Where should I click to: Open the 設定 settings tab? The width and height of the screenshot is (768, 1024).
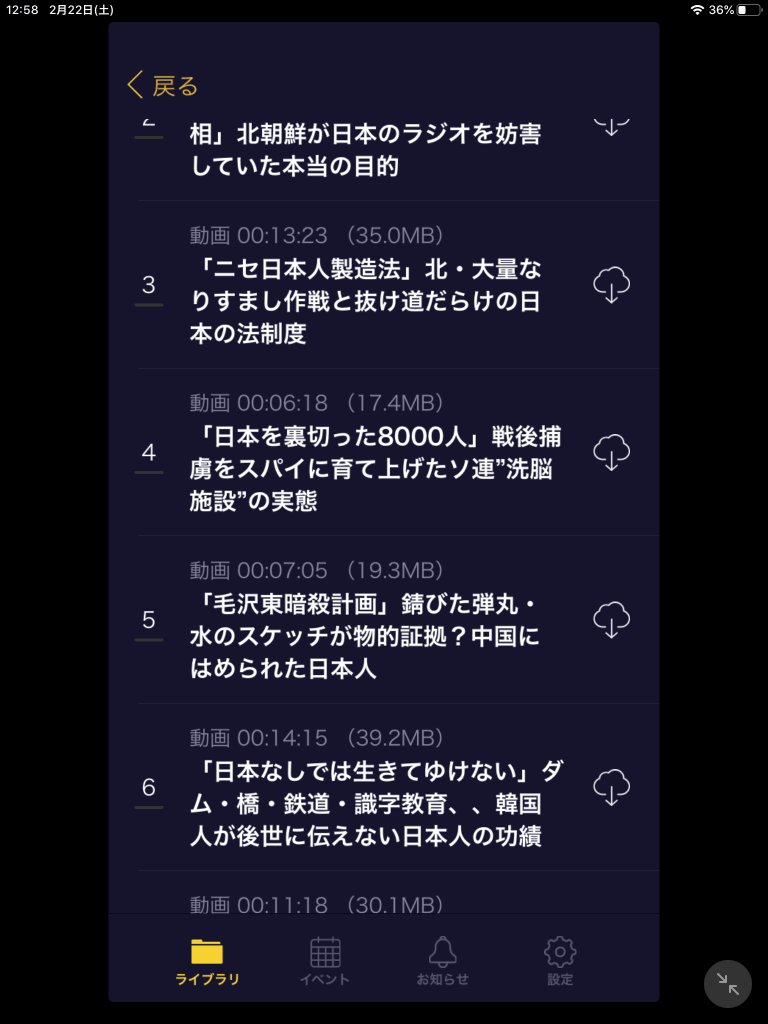(x=560, y=962)
